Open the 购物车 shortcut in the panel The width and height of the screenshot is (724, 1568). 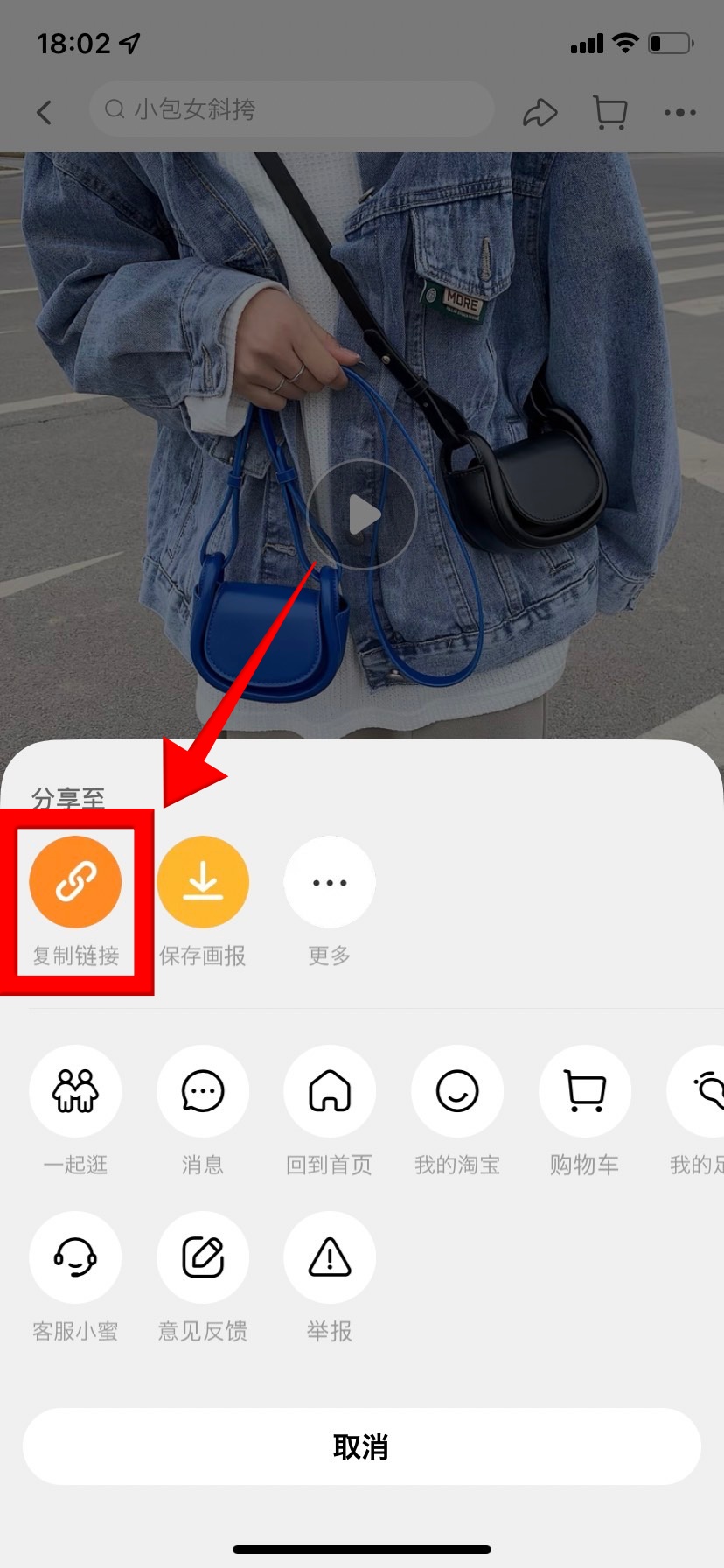(584, 1091)
